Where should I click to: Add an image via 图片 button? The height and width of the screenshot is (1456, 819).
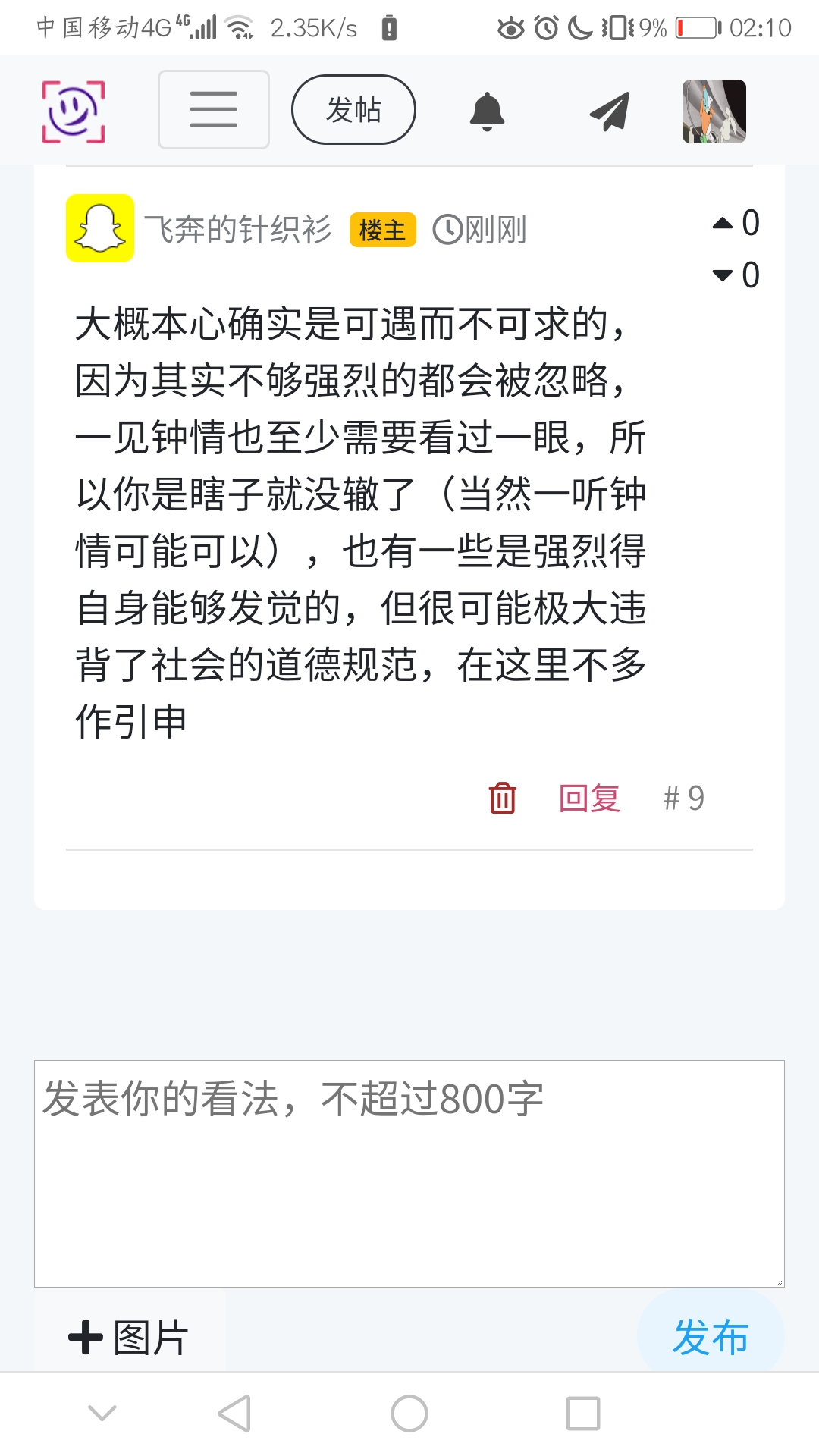[x=129, y=1337]
